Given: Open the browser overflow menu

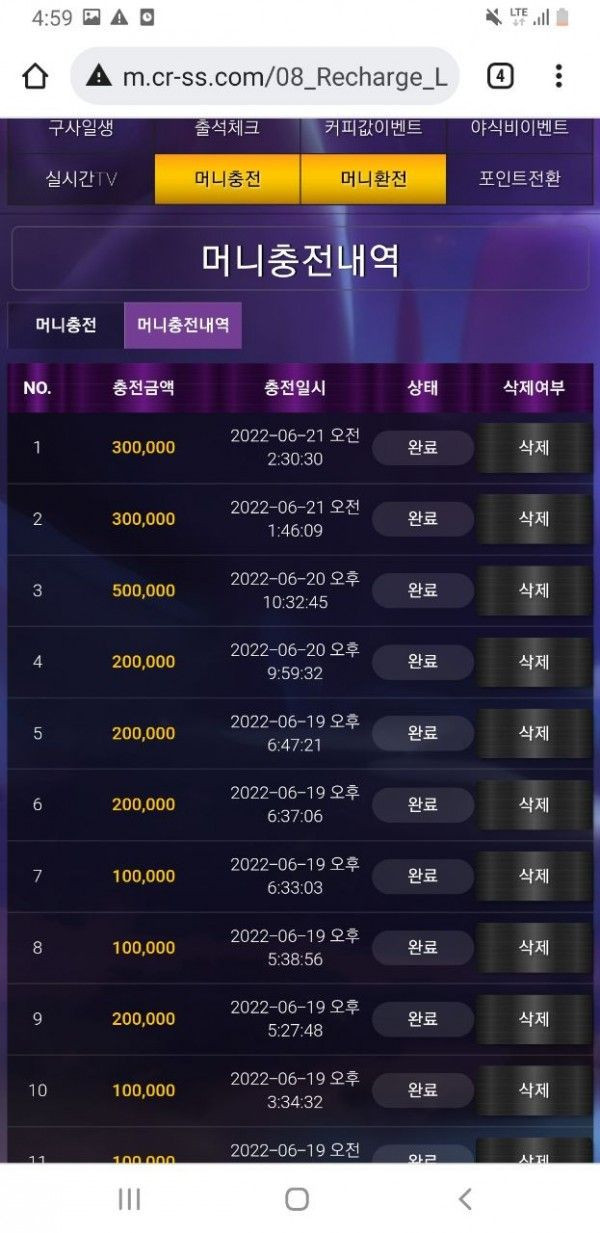Looking at the screenshot, I should [558, 76].
